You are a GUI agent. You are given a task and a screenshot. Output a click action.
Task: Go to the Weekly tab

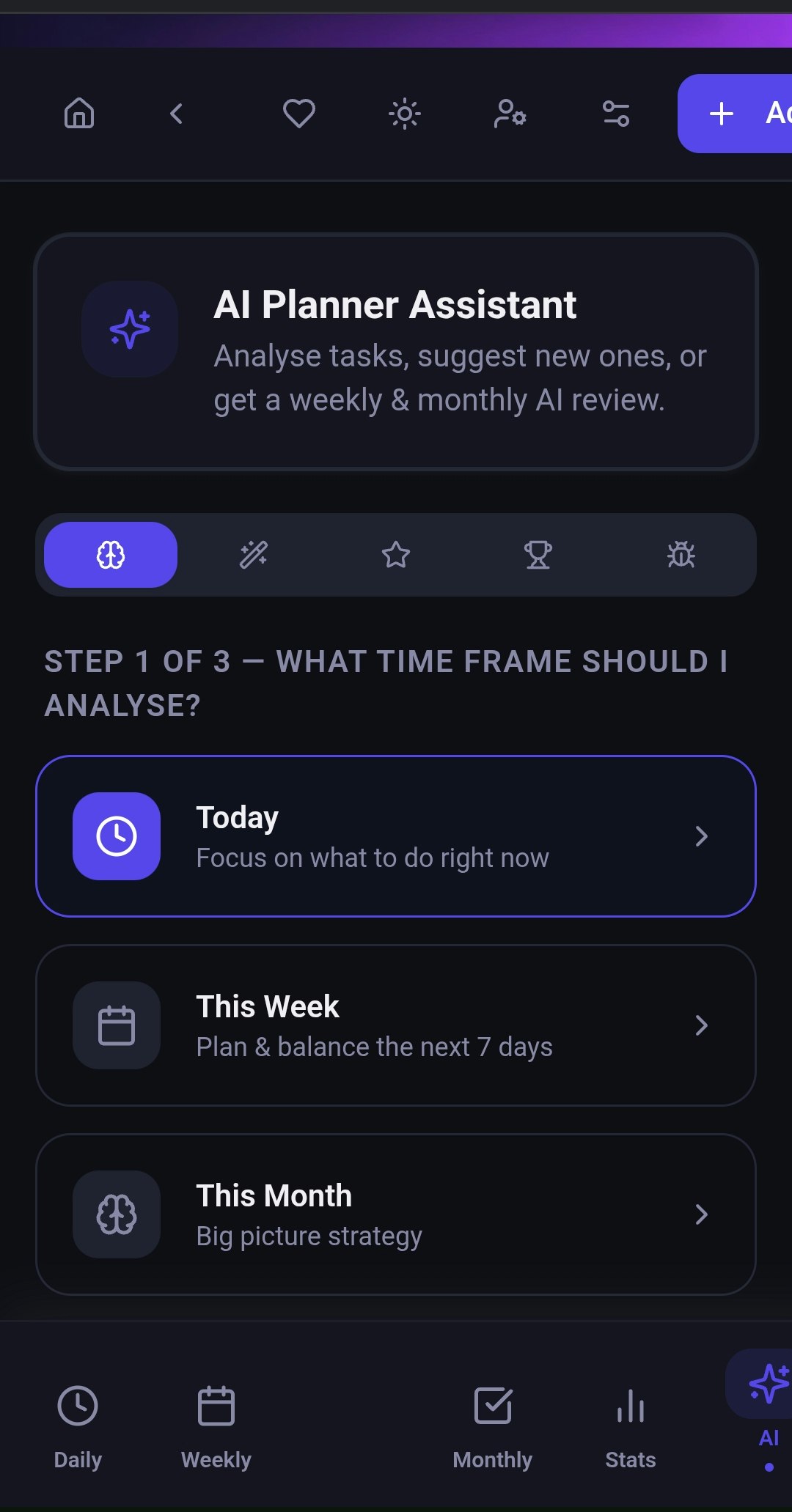click(216, 1427)
